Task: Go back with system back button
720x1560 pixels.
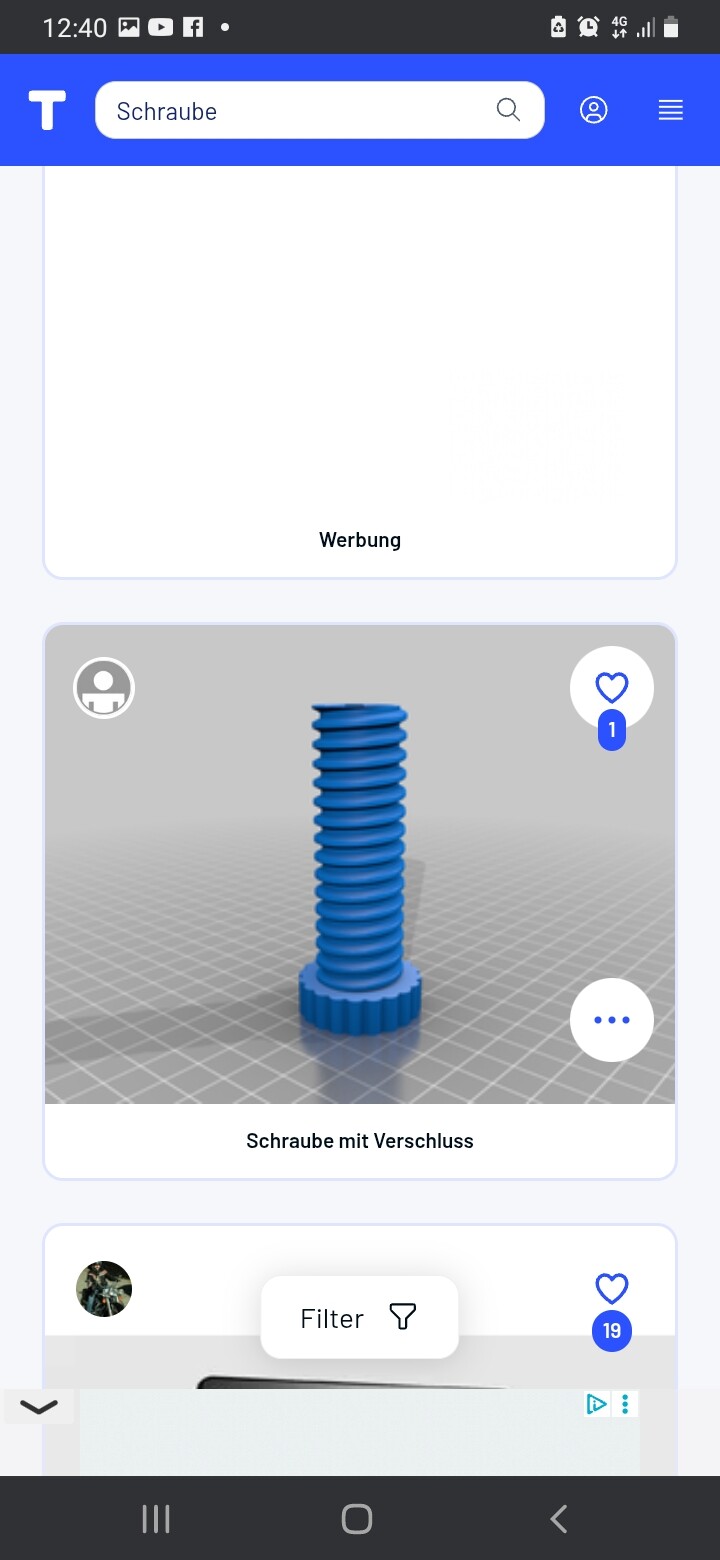Action: [559, 1519]
